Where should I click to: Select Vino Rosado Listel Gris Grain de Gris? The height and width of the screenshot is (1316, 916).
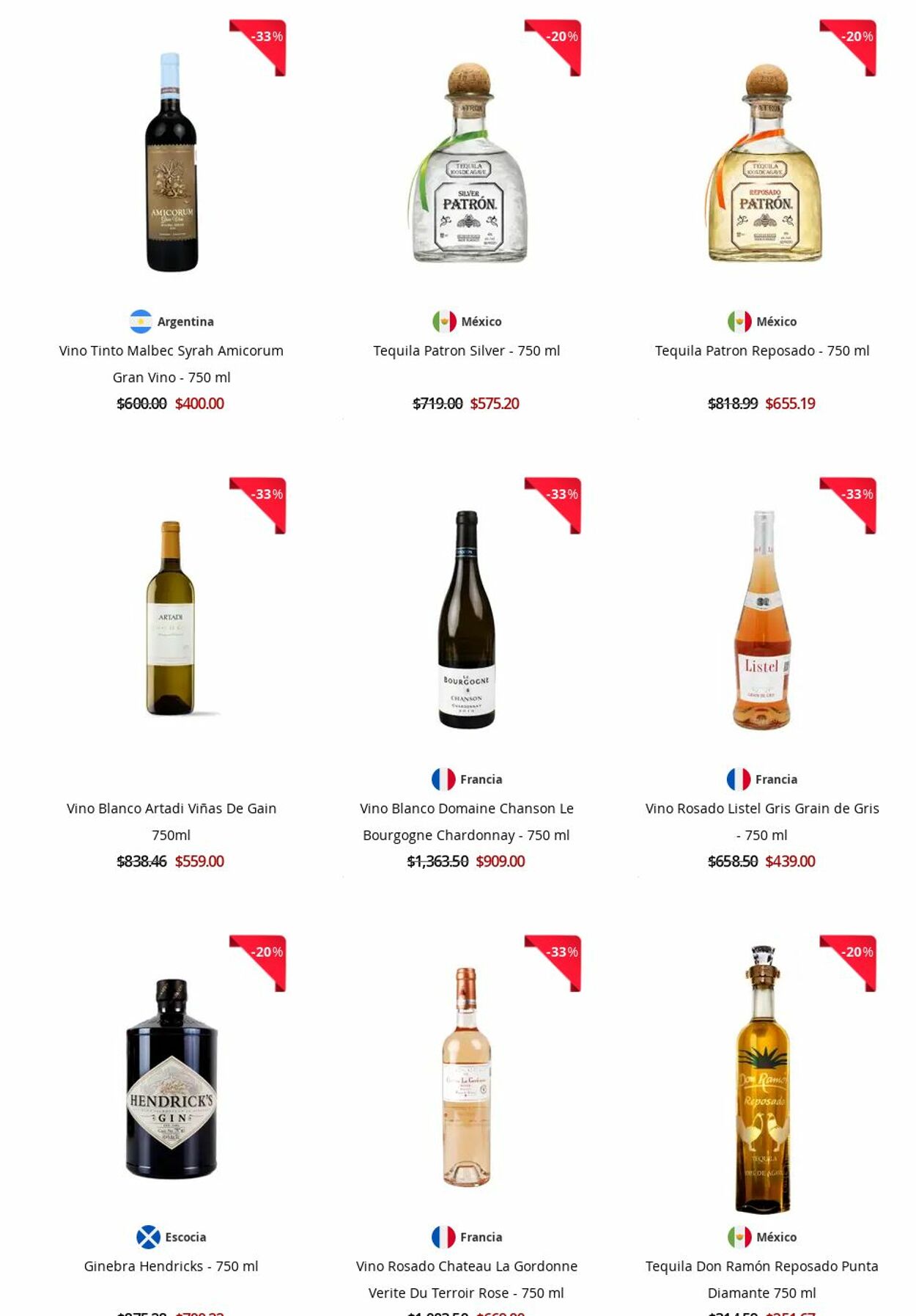[x=761, y=809]
